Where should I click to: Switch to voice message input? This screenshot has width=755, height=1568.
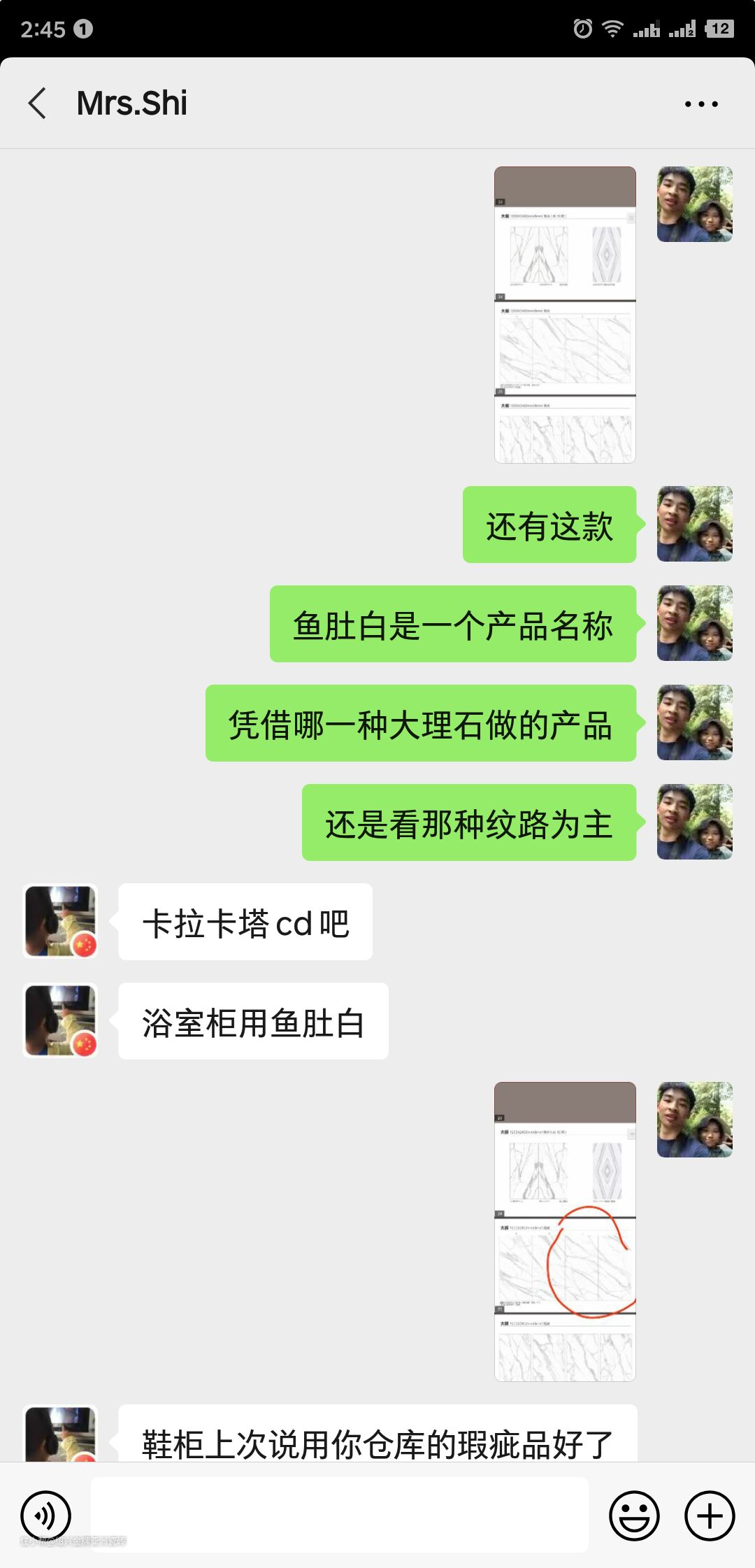(45, 1516)
